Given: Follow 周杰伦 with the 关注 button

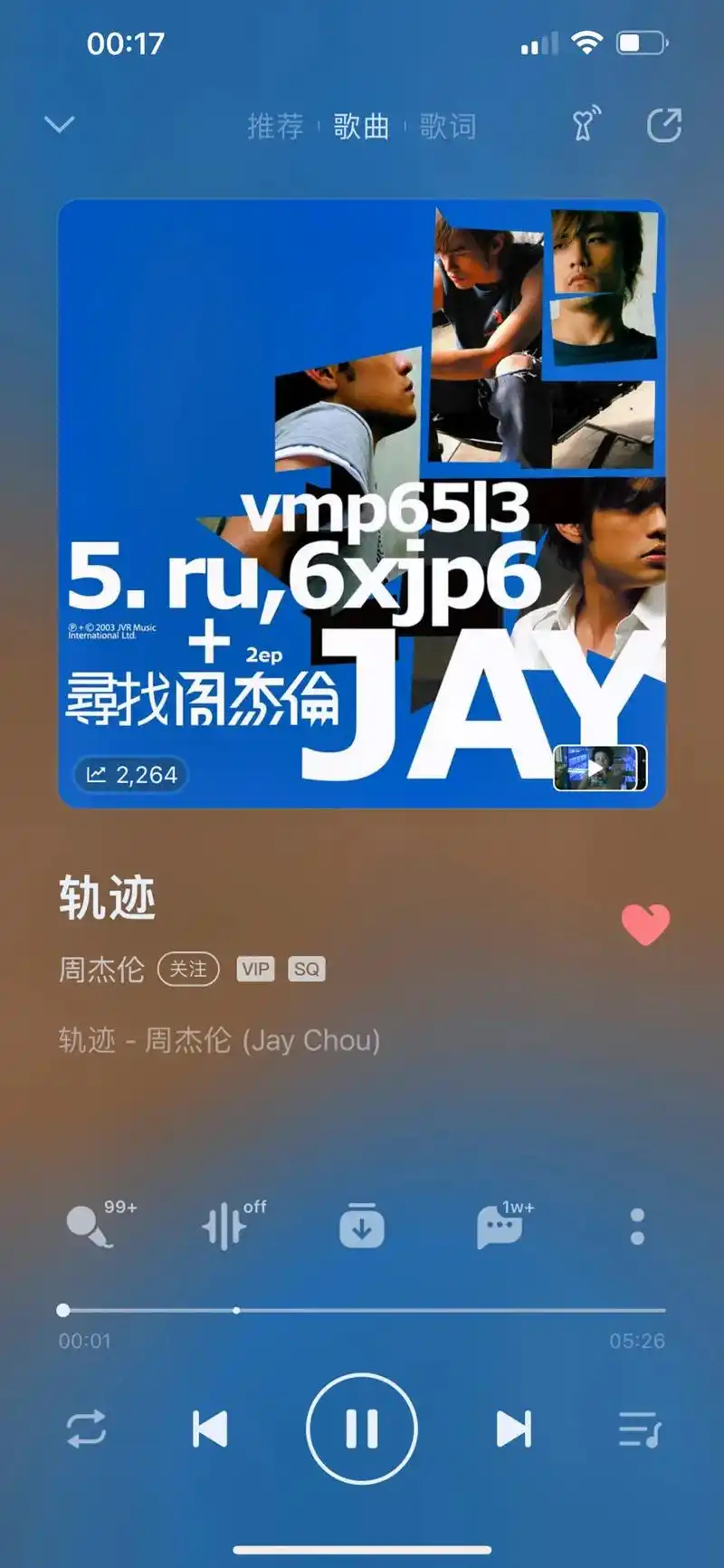Looking at the screenshot, I should [187, 969].
